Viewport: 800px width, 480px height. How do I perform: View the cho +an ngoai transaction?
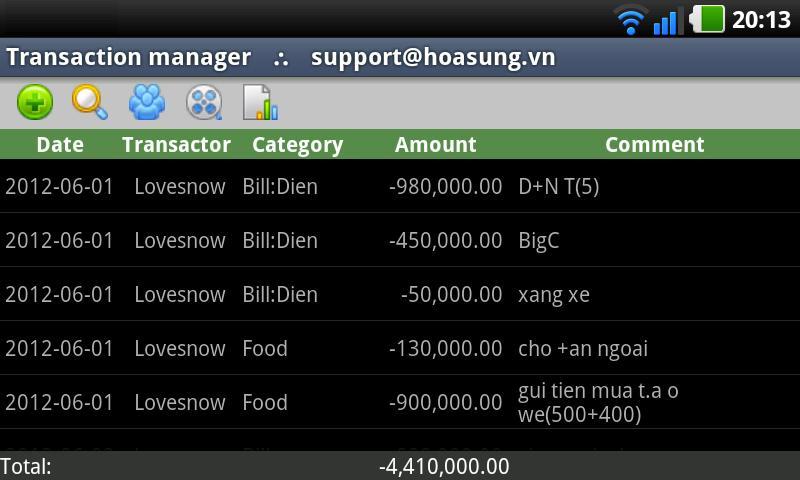tap(400, 348)
